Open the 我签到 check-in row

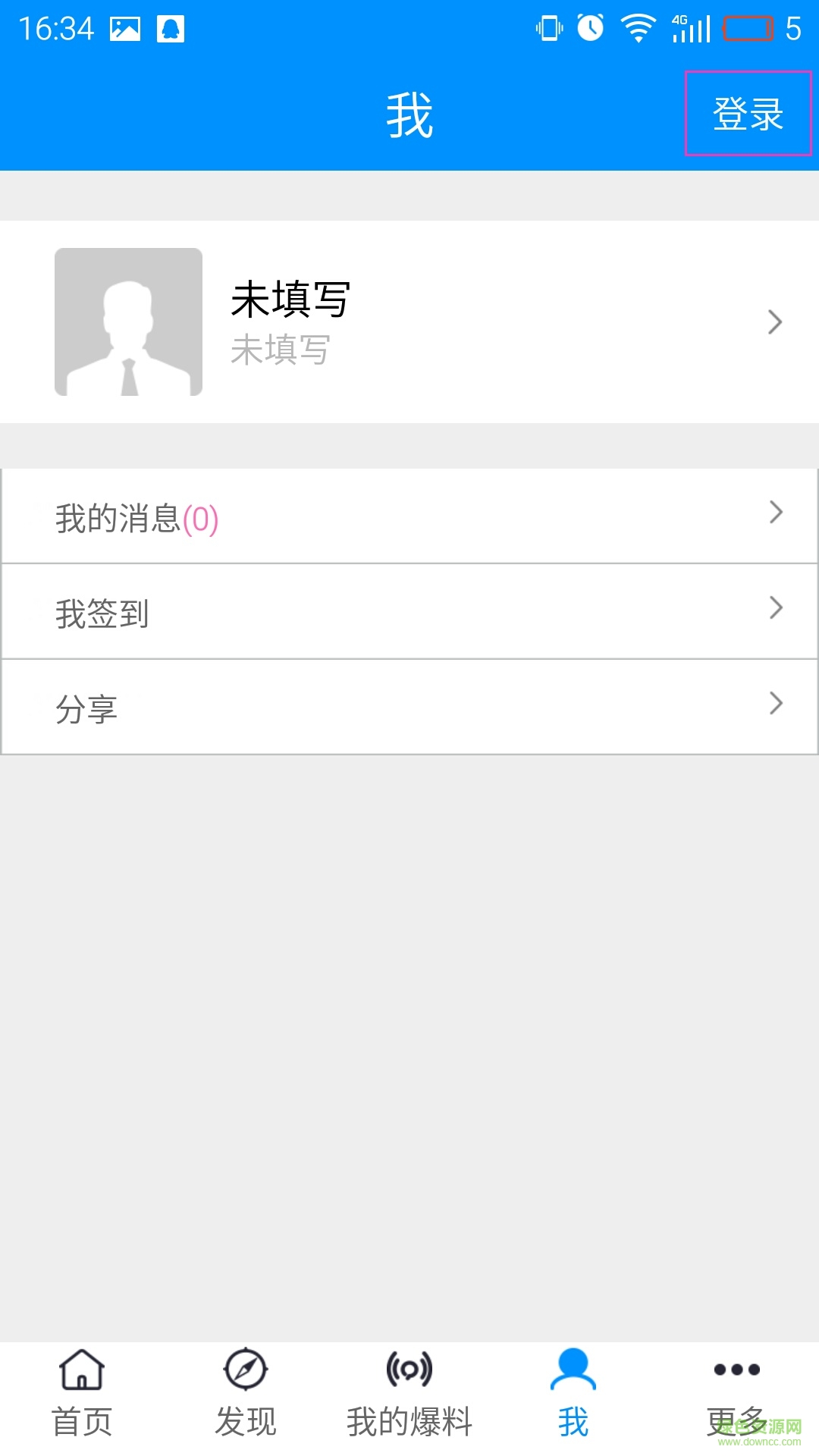[409, 612]
